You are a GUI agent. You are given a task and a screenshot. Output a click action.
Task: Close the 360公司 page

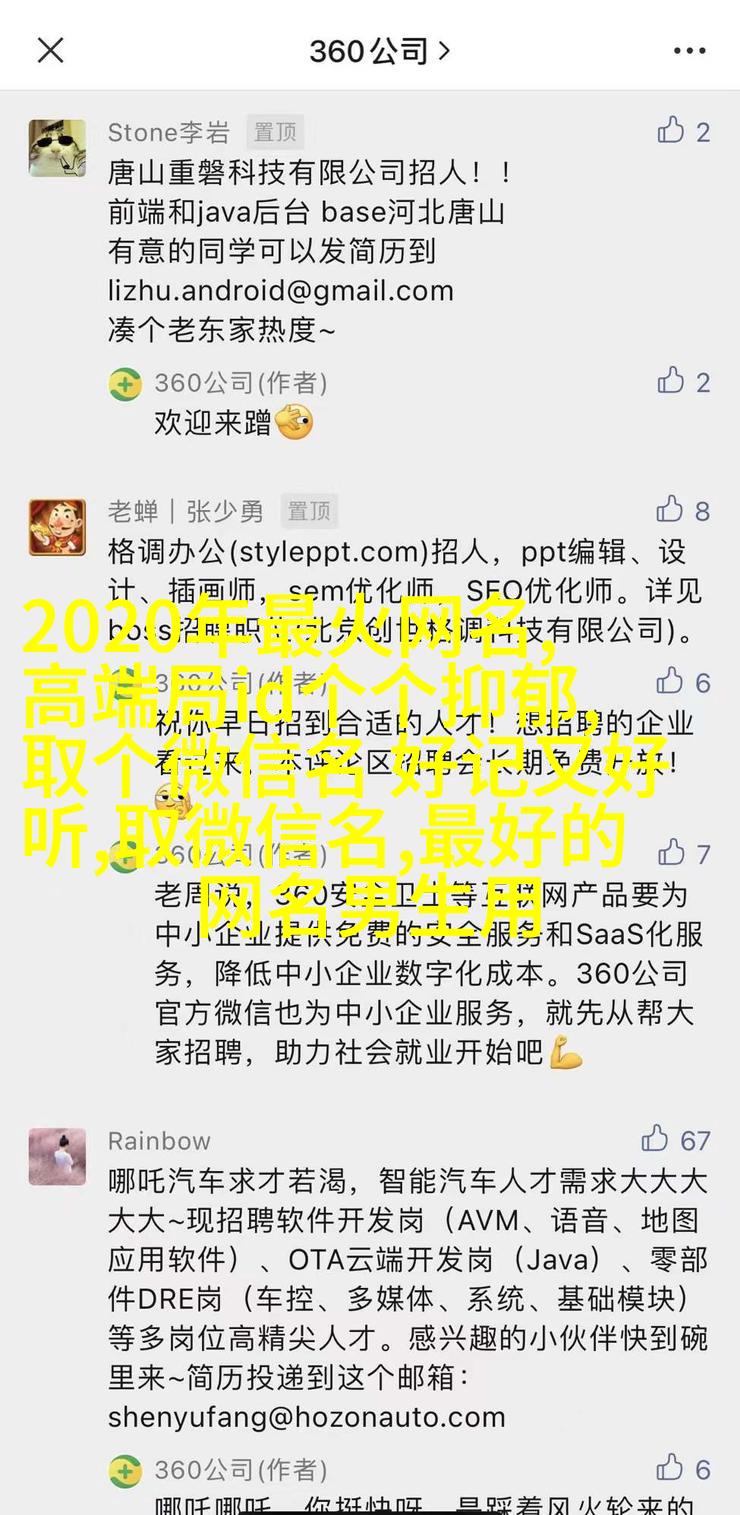click(x=50, y=50)
